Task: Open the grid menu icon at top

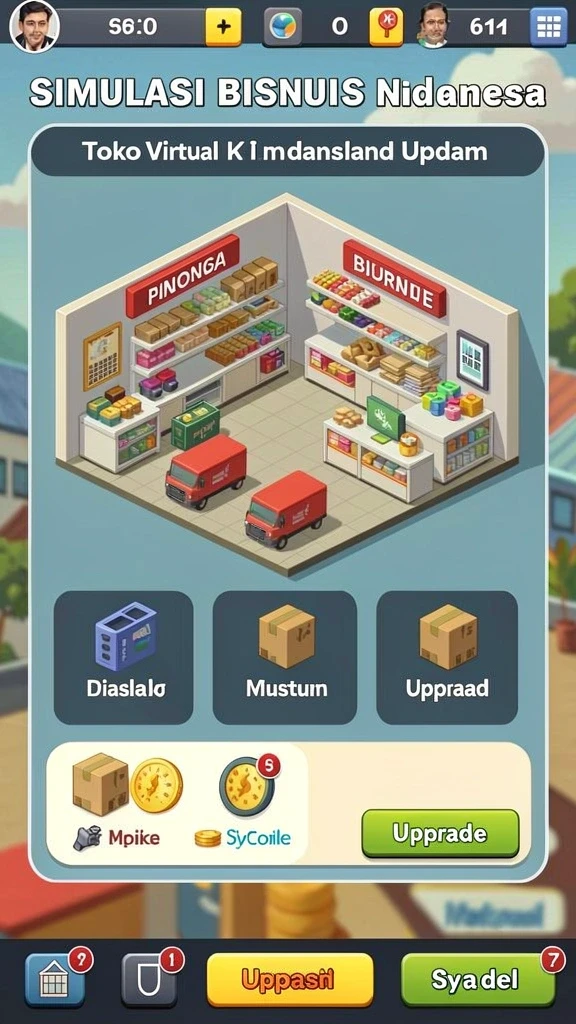Action: tap(548, 27)
